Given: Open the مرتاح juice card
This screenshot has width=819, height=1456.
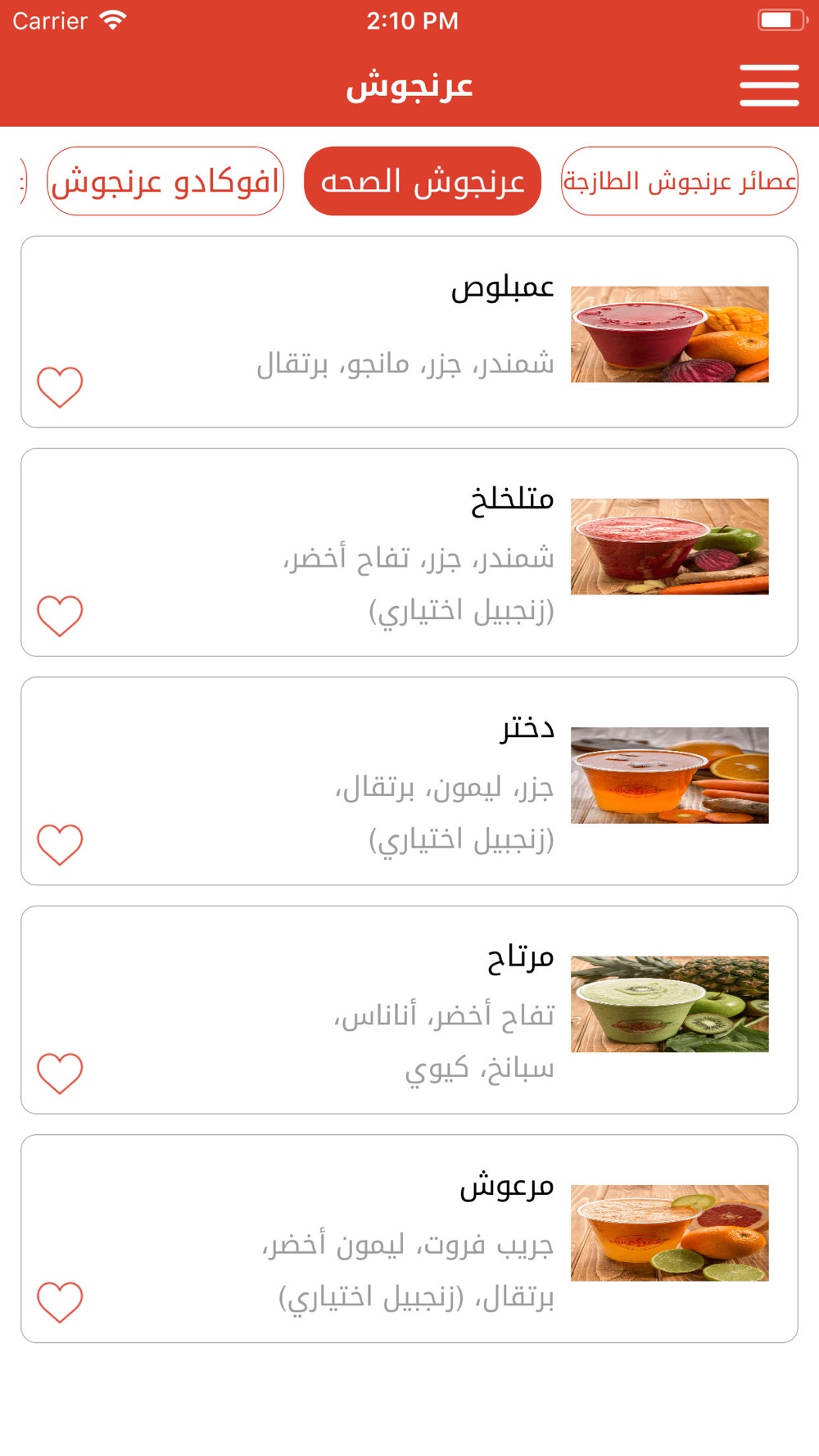Looking at the screenshot, I should (409, 1009).
